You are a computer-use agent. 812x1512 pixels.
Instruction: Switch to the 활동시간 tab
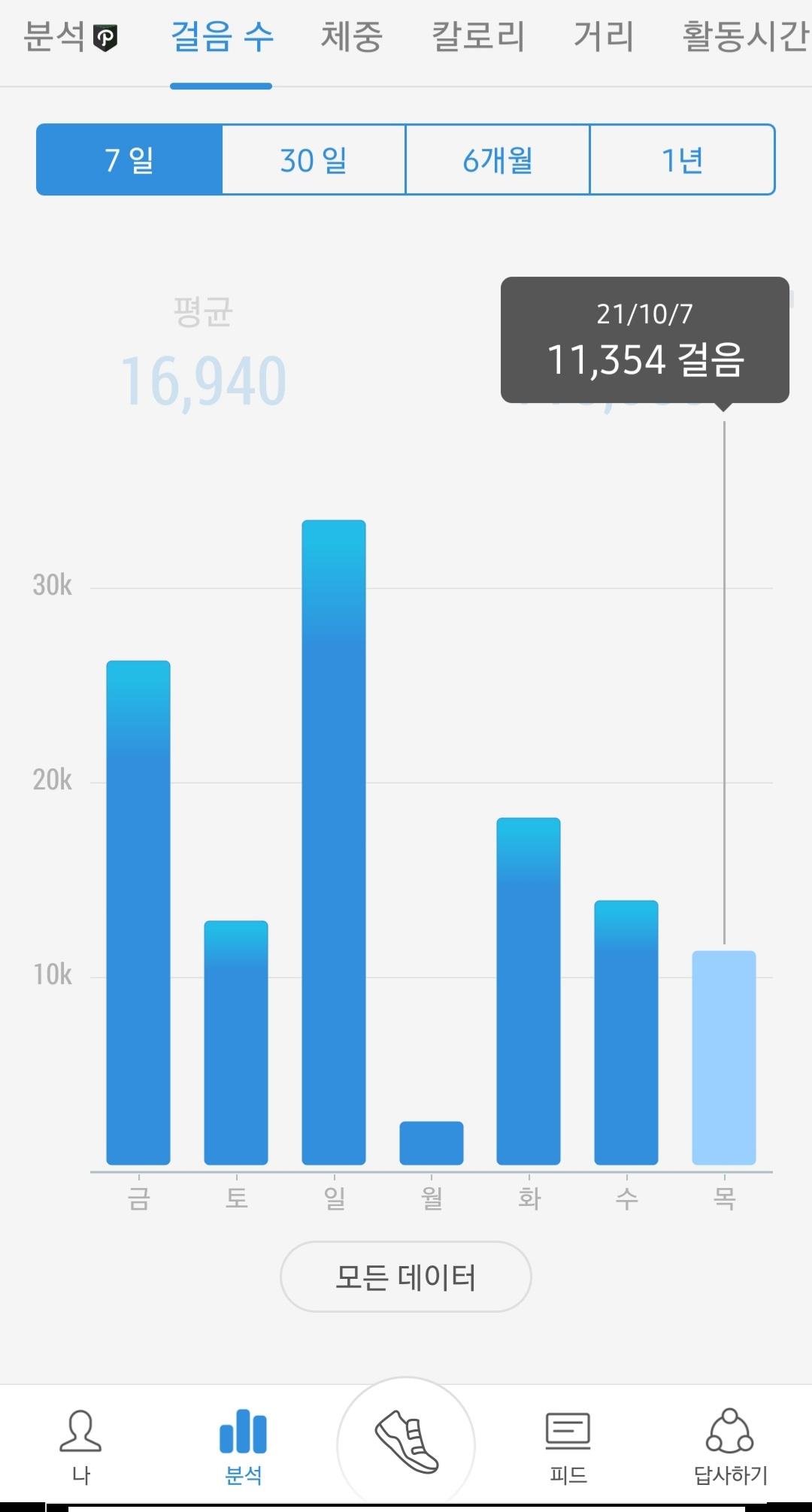(744, 37)
